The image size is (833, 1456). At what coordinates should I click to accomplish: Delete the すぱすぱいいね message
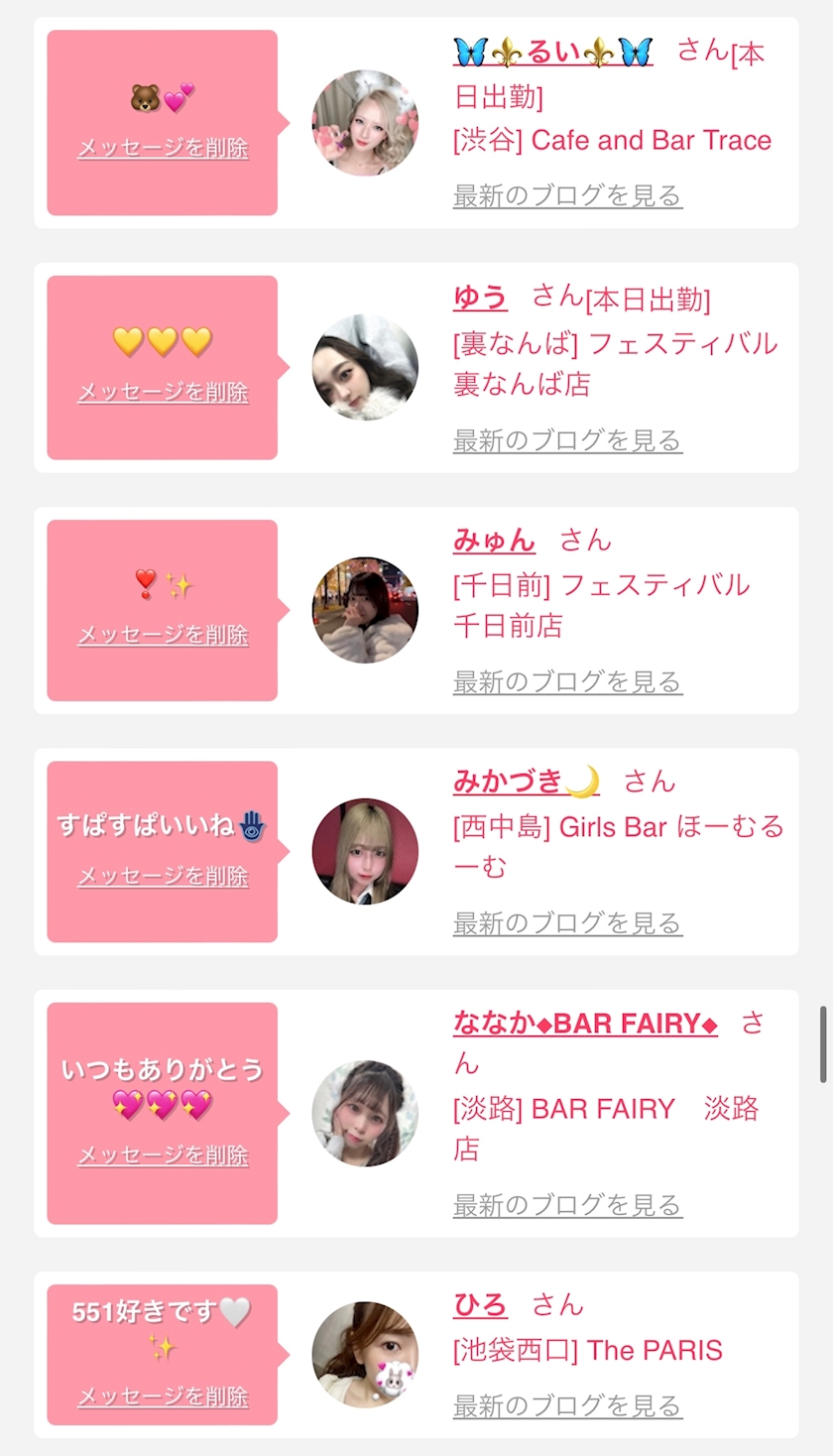click(x=163, y=876)
